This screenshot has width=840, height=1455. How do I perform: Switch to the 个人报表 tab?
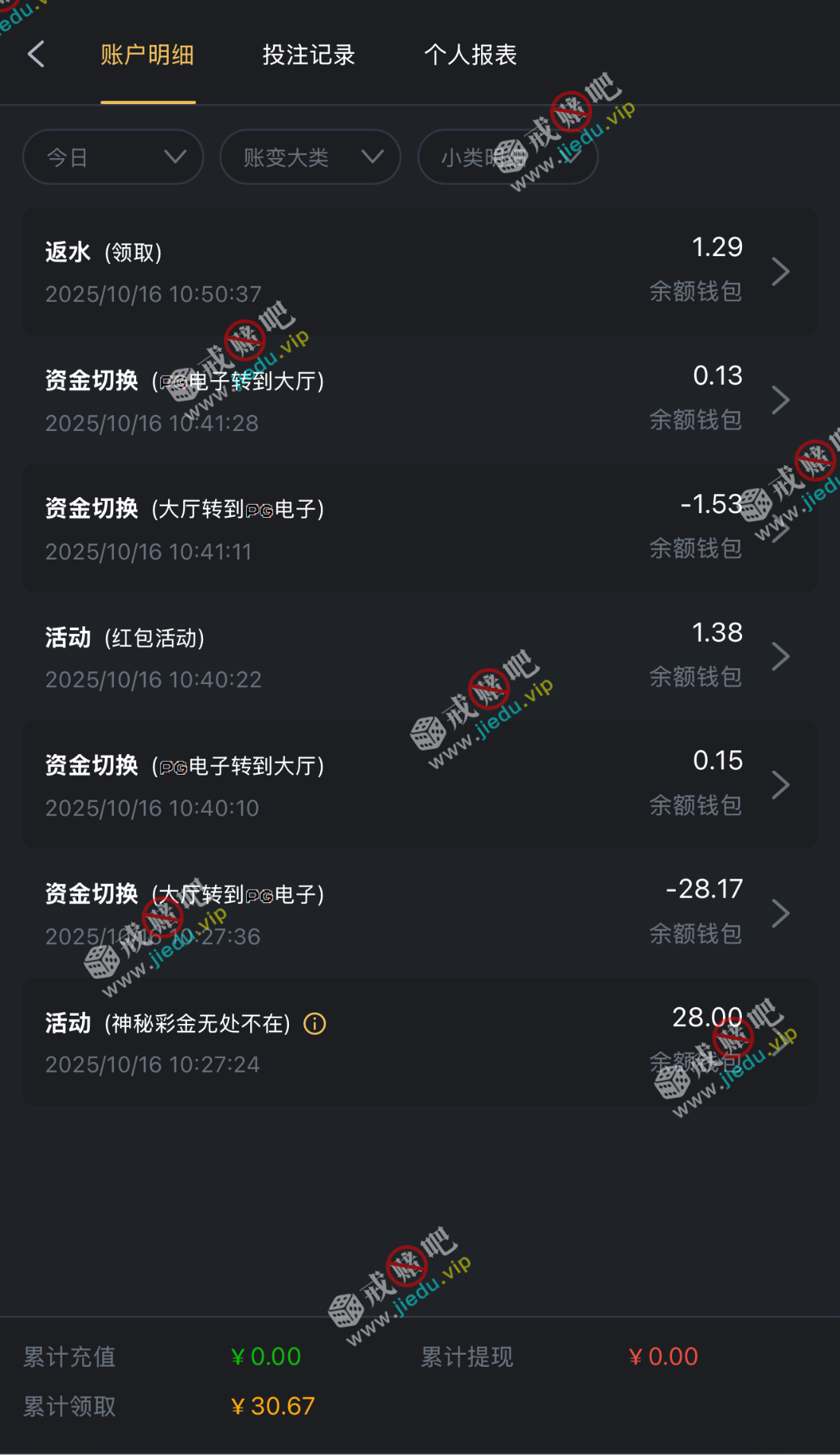[x=470, y=55]
